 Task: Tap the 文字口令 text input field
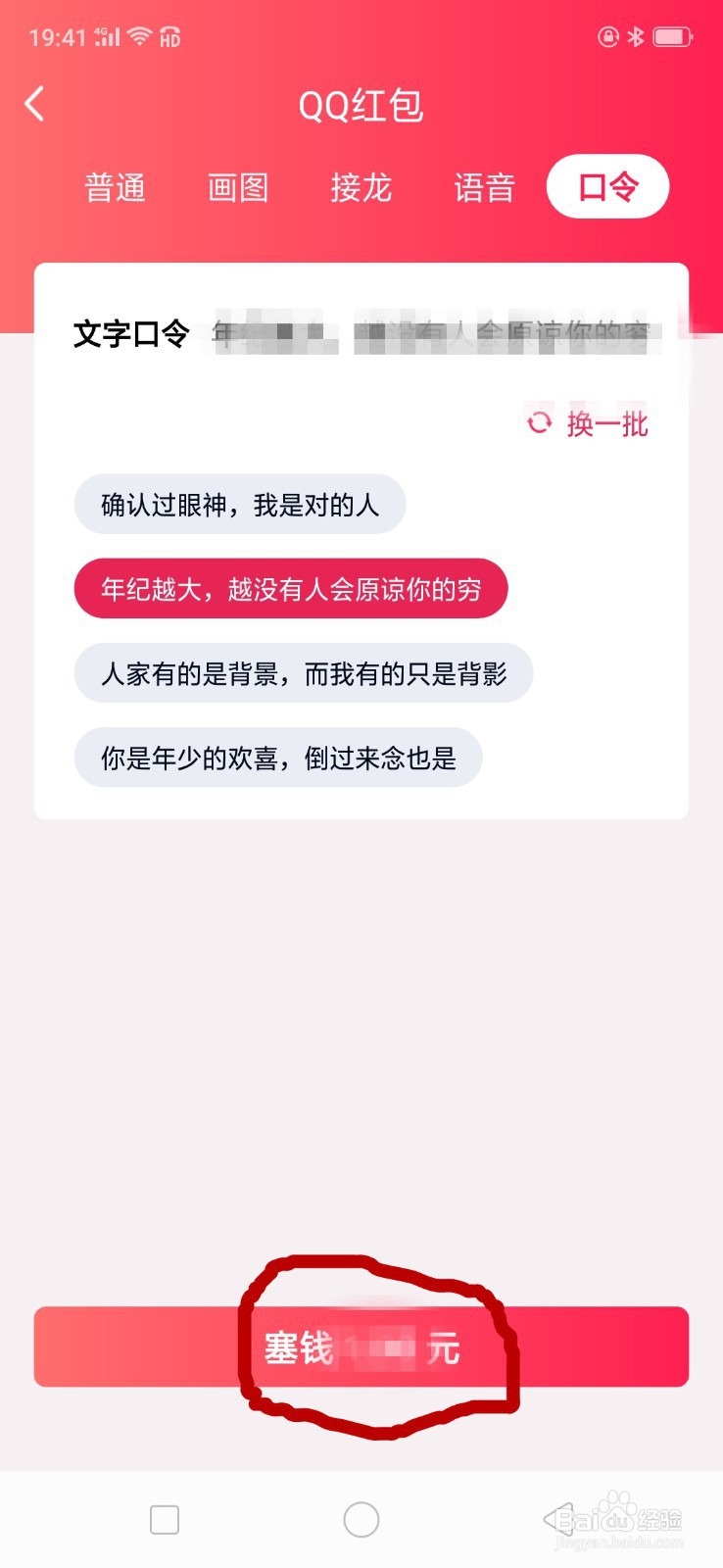pyautogui.click(x=431, y=333)
